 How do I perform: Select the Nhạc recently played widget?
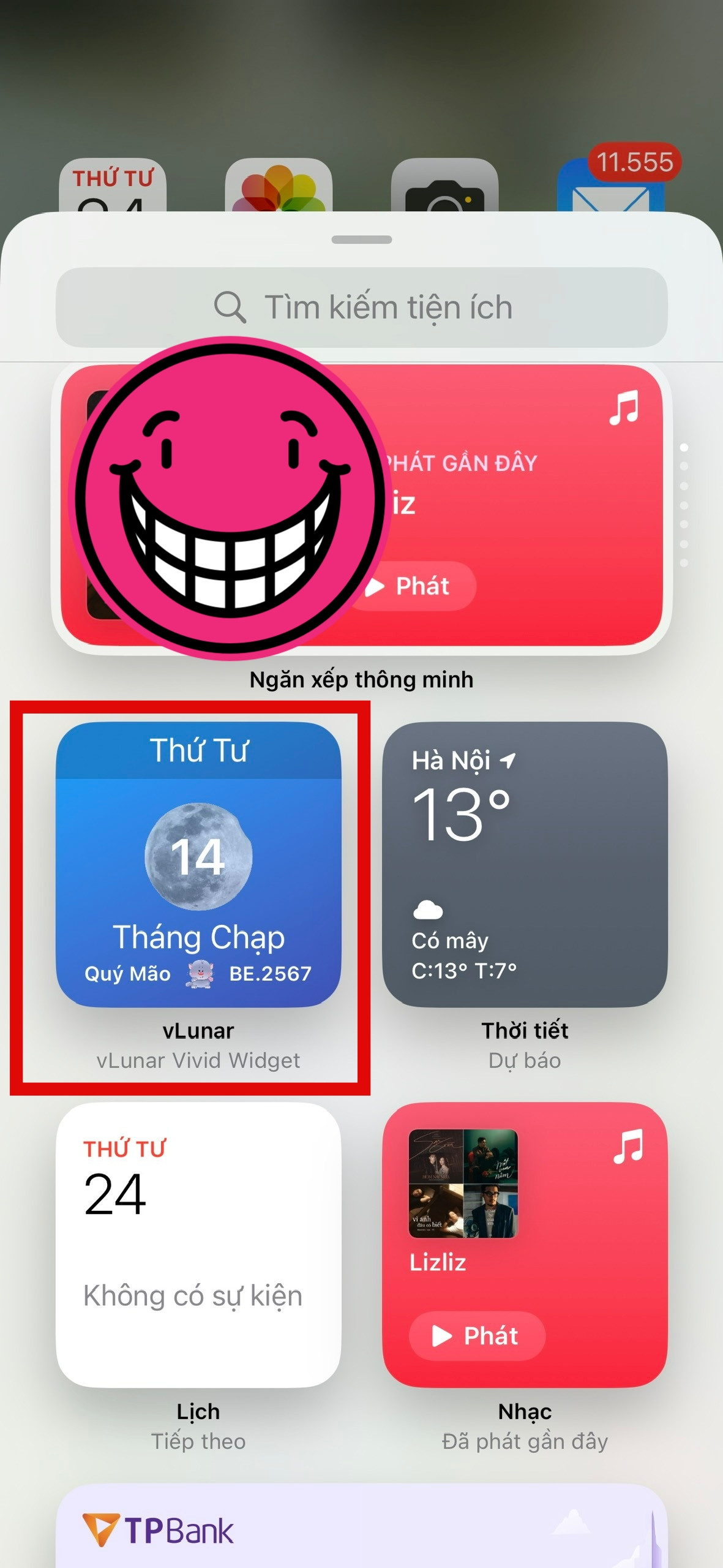pyautogui.click(x=525, y=1245)
